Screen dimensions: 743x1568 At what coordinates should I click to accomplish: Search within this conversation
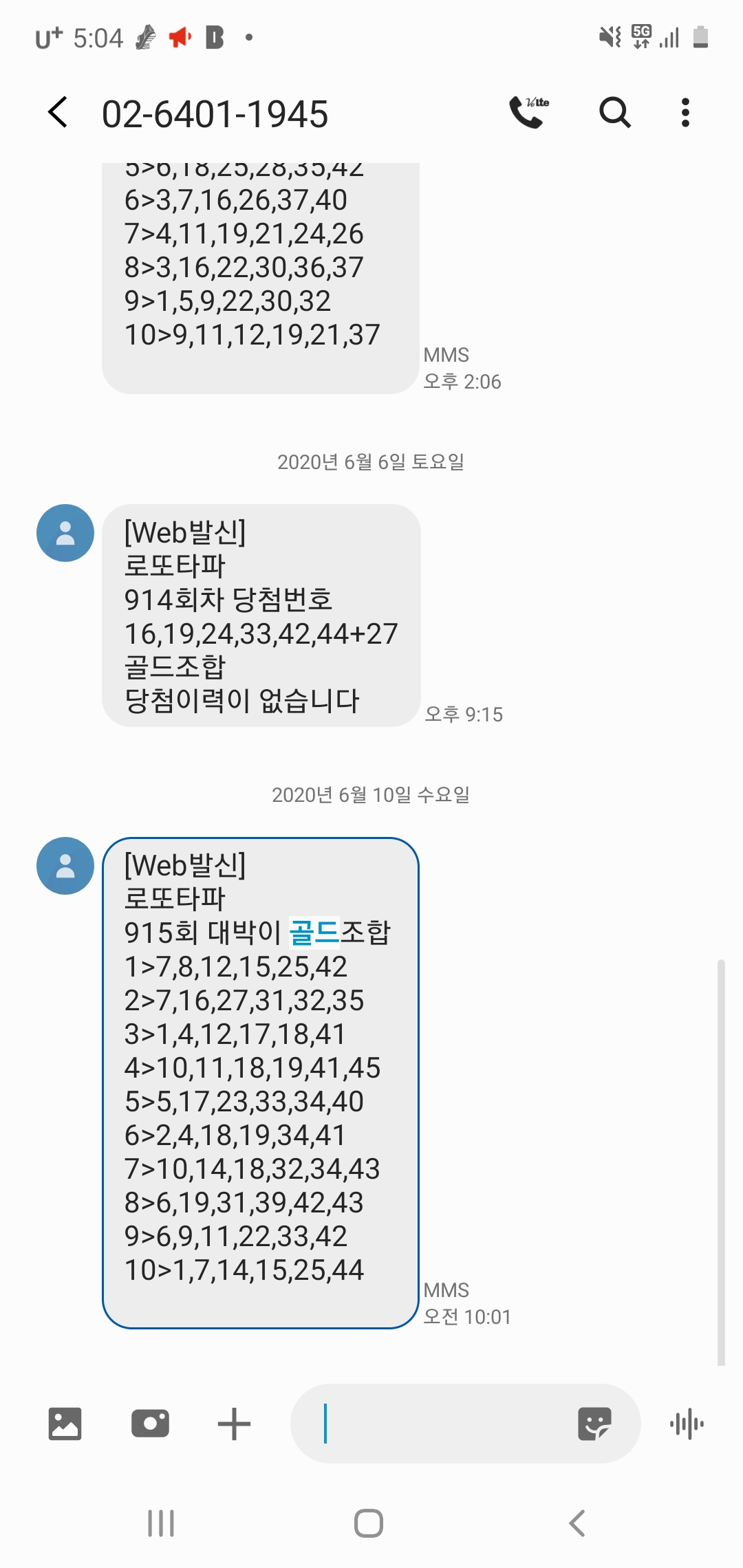(615, 112)
